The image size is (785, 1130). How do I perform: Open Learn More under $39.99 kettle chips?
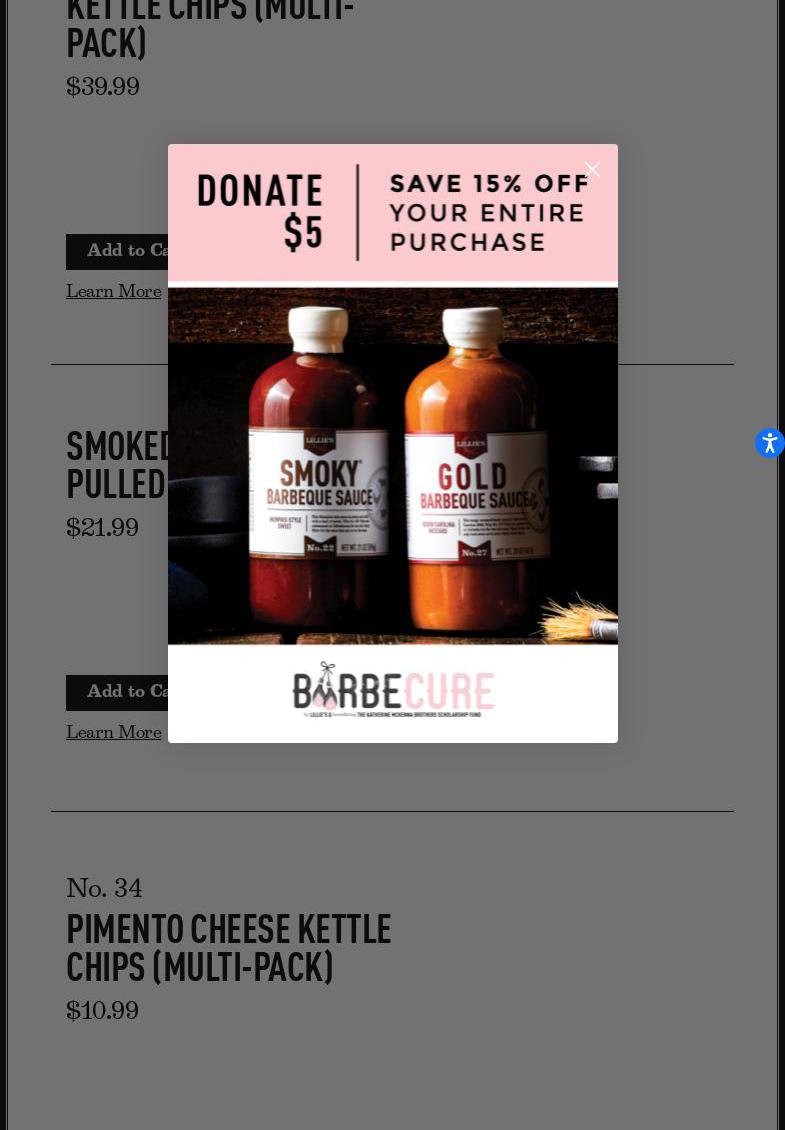(114, 293)
